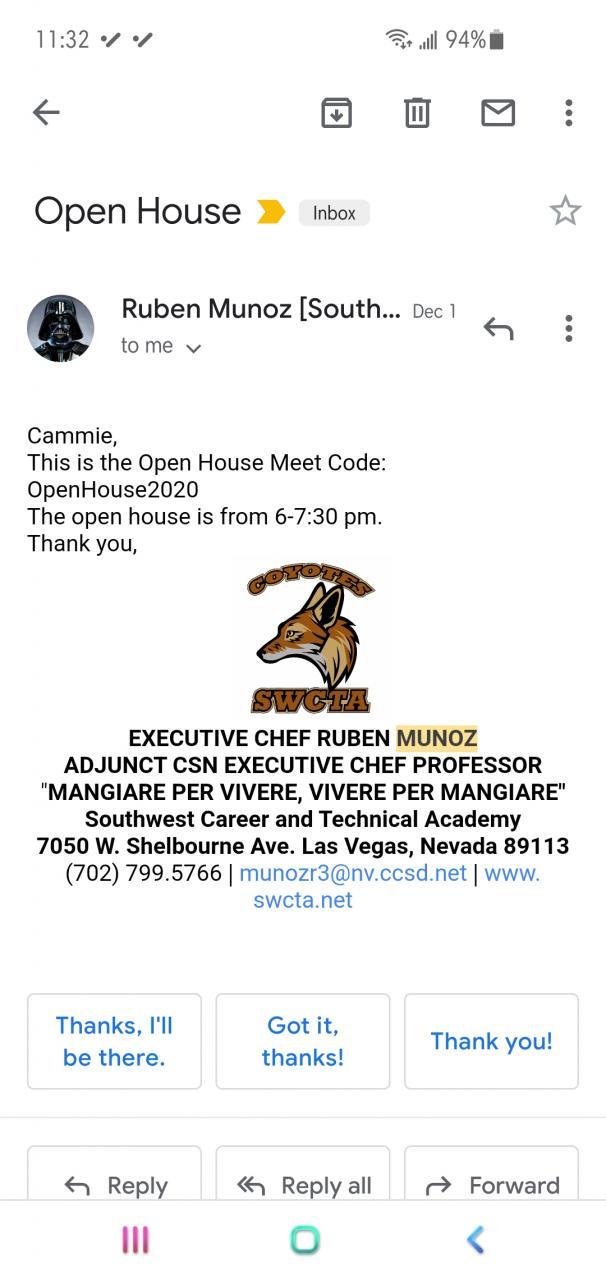Mark this email as unread
The height and width of the screenshot is (1280, 606).
coord(497,113)
